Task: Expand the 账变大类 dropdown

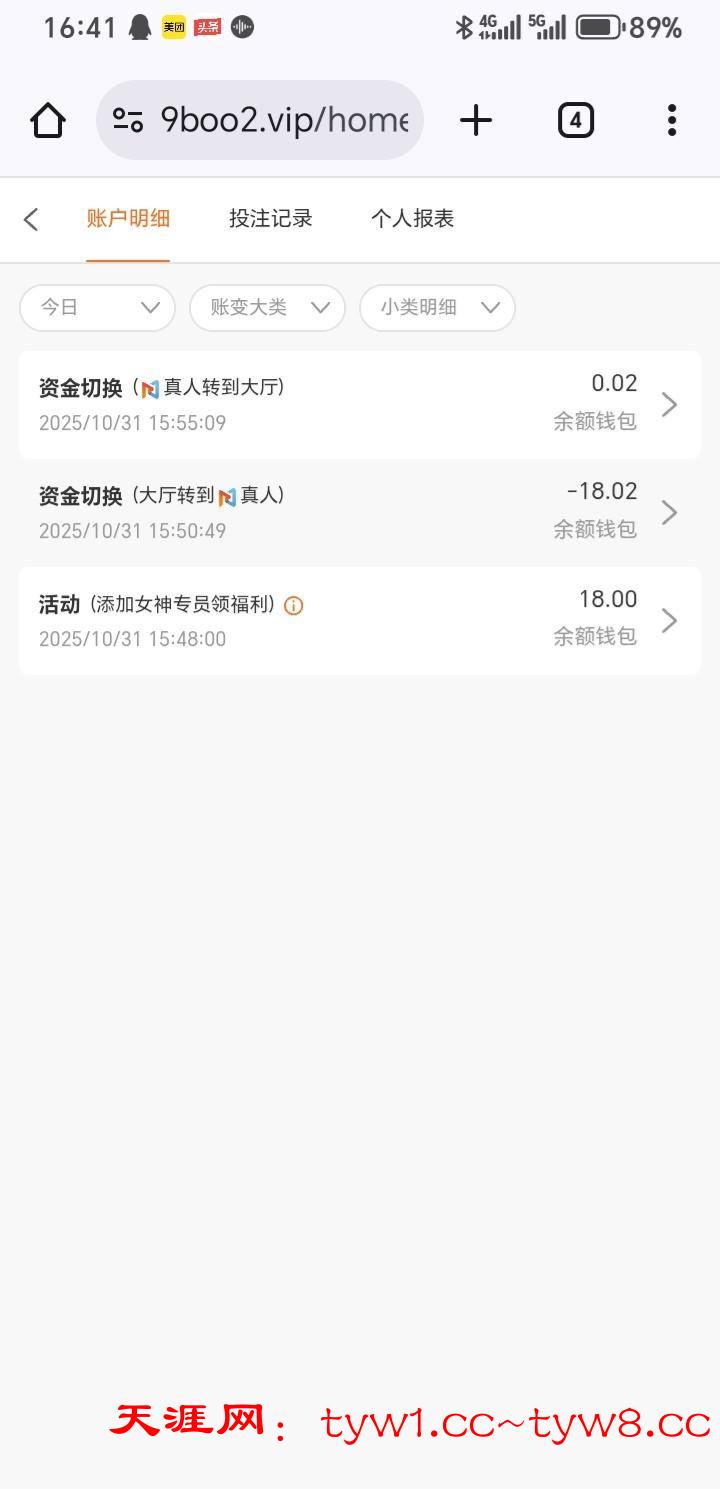Action: coord(267,308)
